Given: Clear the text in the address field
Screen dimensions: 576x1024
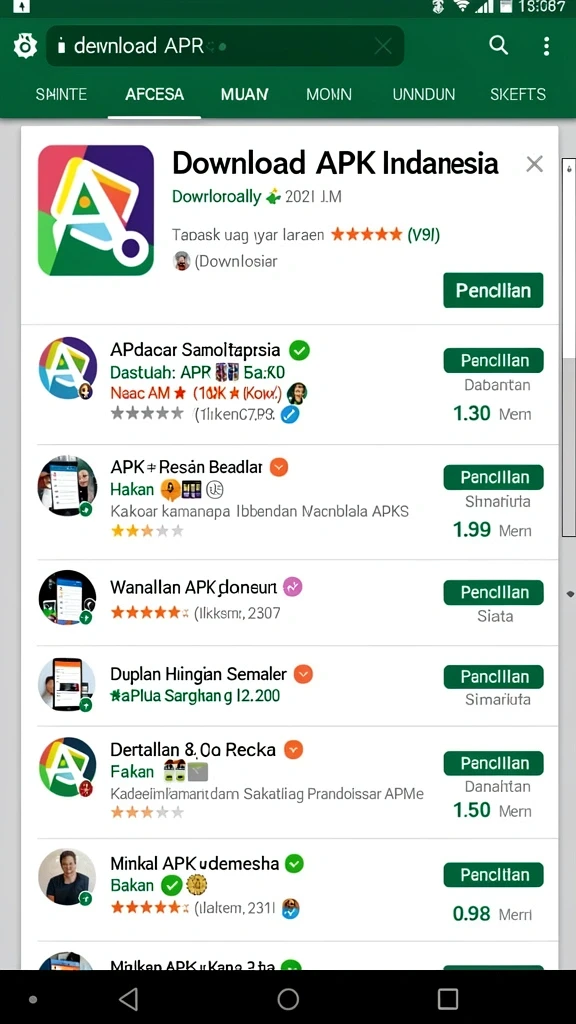Looking at the screenshot, I should [383, 46].
